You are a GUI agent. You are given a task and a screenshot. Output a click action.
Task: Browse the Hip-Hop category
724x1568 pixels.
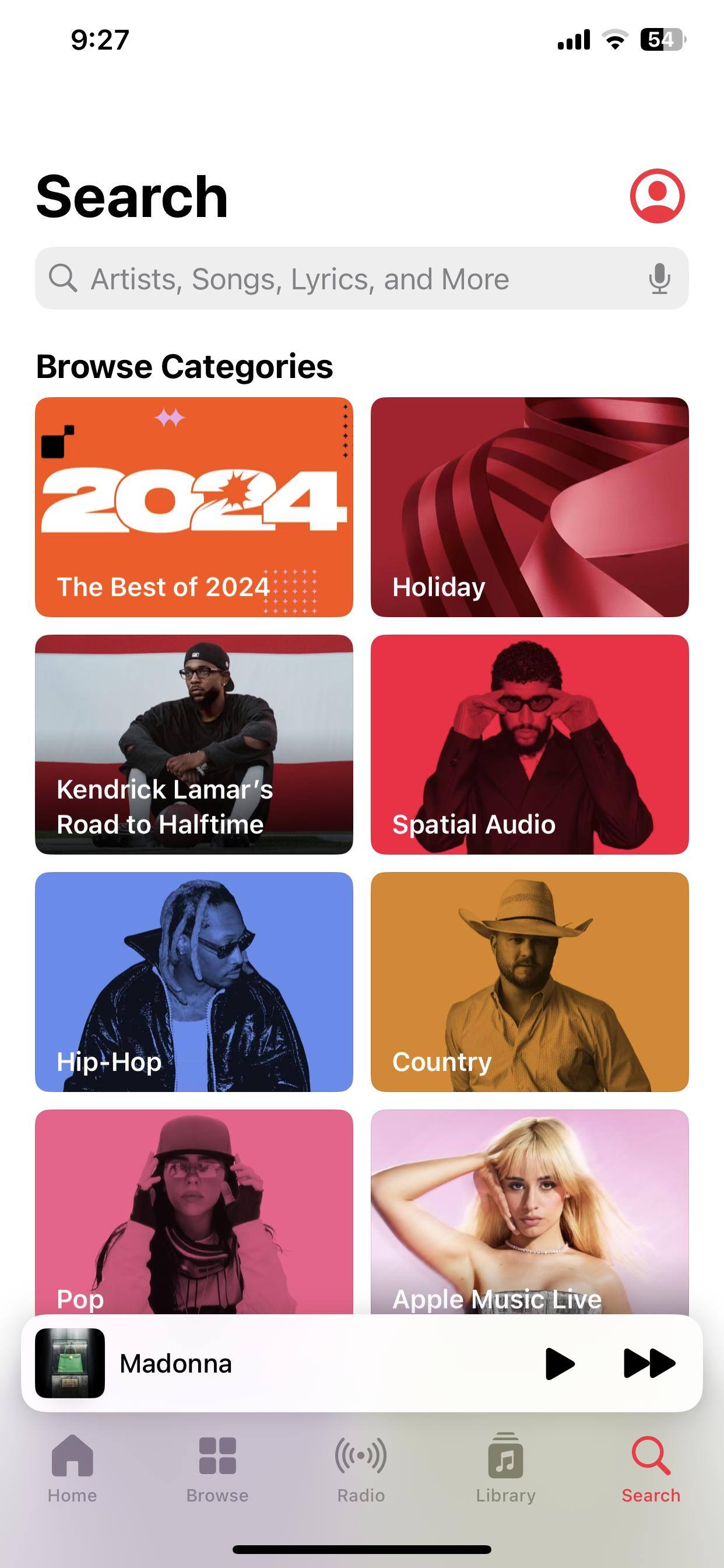pyautogui.click(x=194, y=981)
